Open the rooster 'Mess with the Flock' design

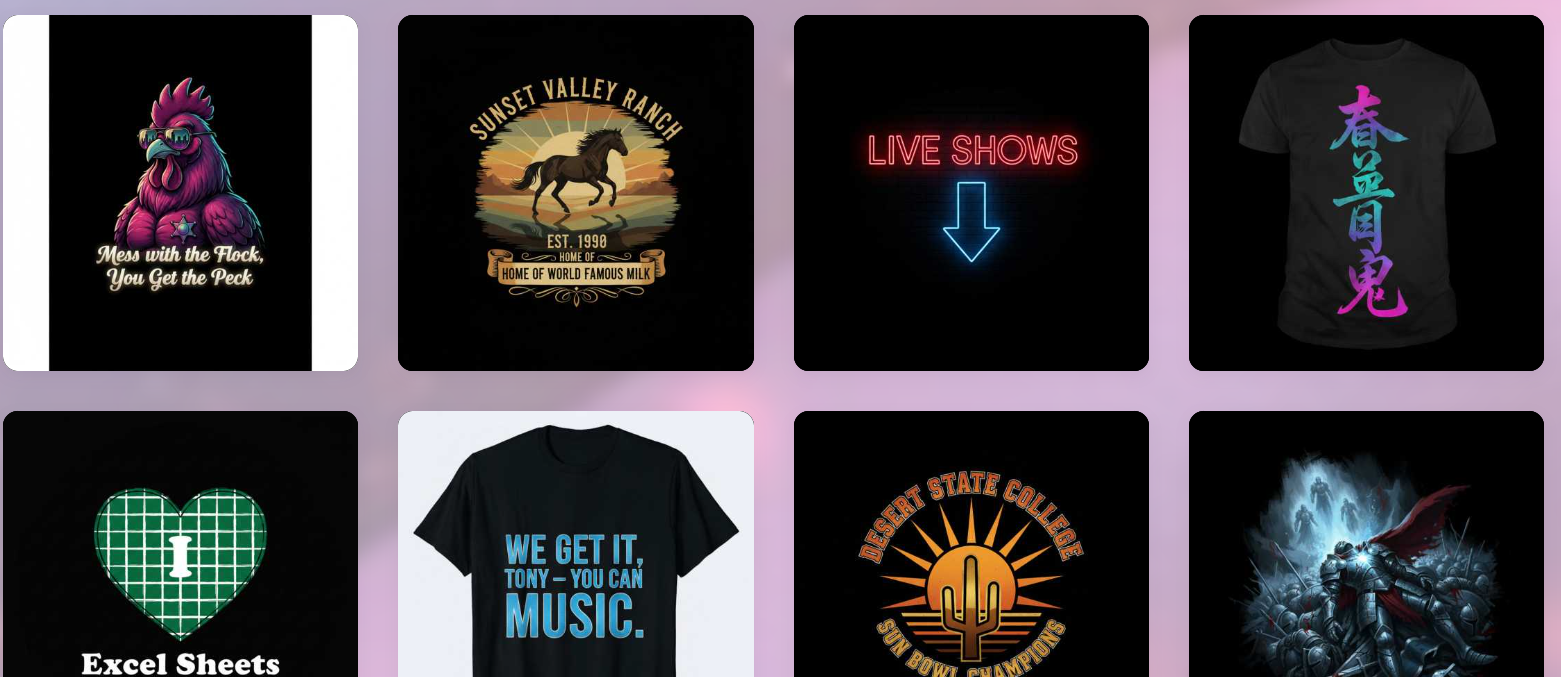[180, 192]
